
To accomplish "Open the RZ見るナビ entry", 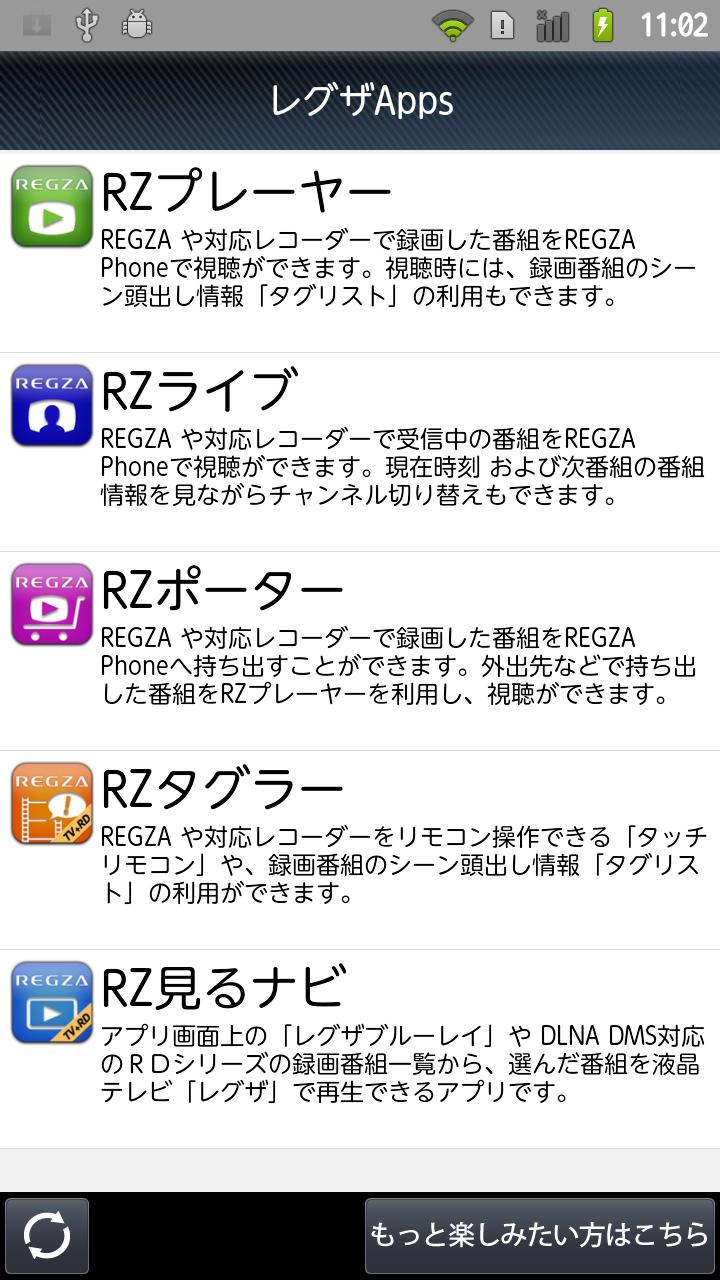I will pos(360,1048).
